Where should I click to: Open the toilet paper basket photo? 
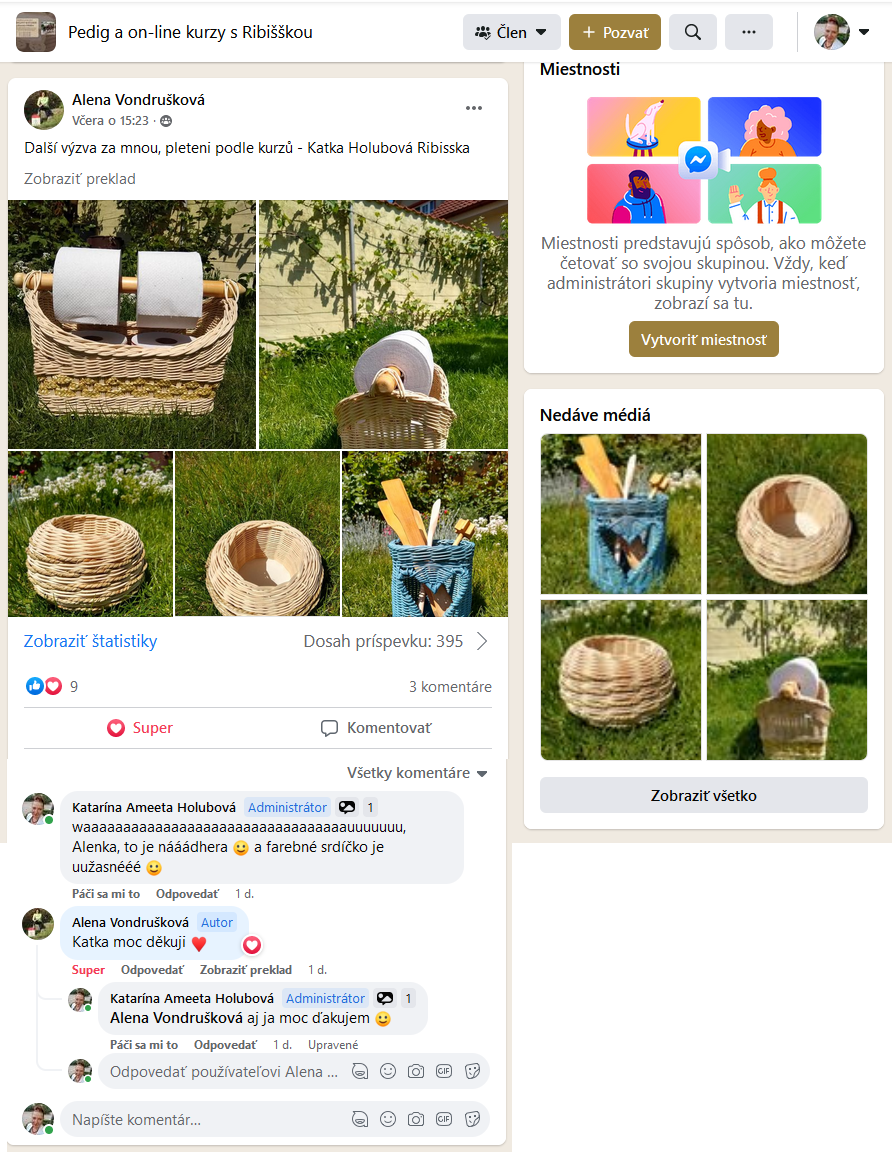click(x=132, y=324)
